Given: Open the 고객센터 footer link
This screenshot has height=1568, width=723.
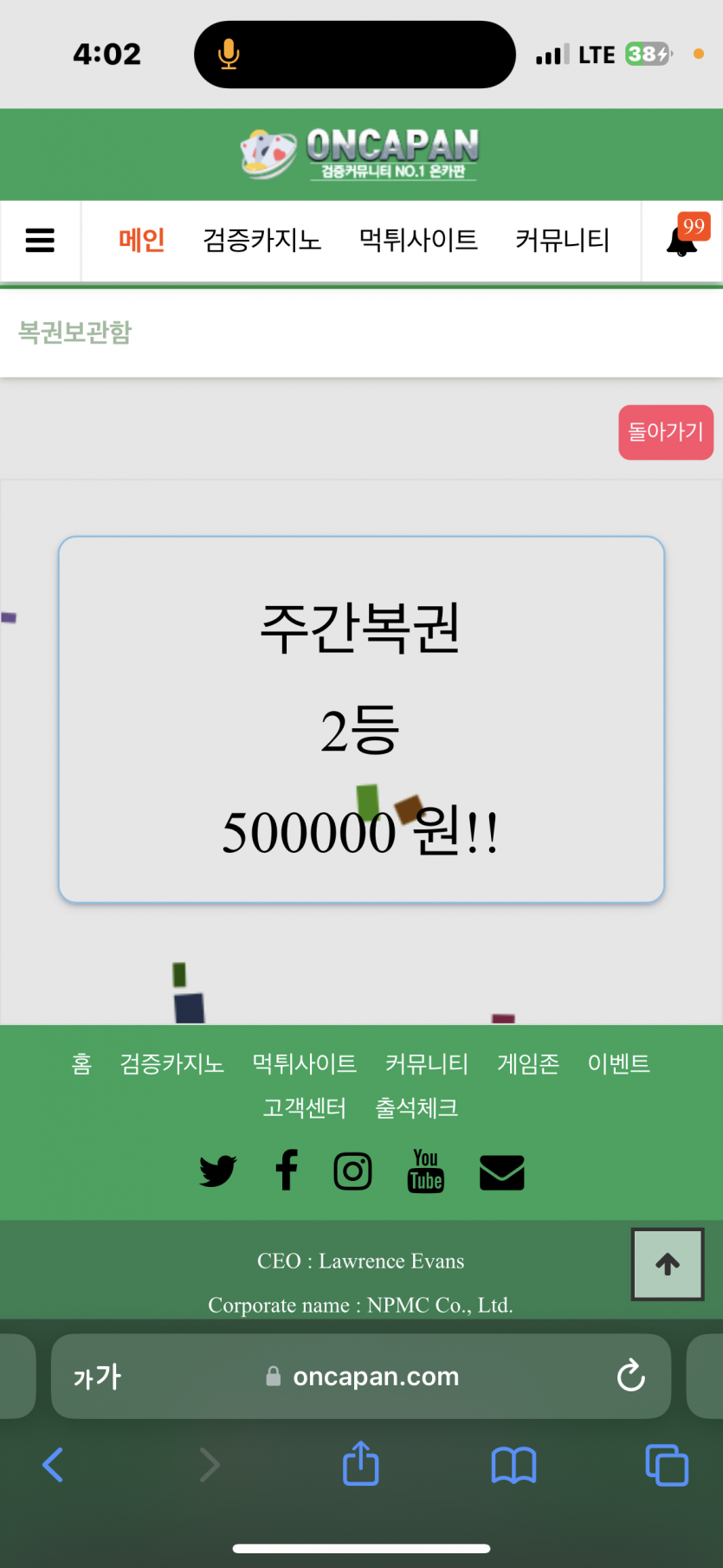Looking at the screenshot, I should click(x=304, y=1107).
